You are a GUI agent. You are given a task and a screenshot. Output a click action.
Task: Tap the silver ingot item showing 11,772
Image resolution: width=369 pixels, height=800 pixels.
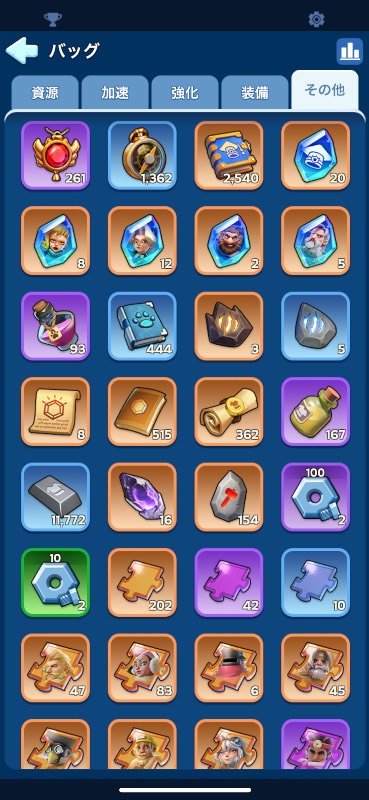[x=56, y=497]
